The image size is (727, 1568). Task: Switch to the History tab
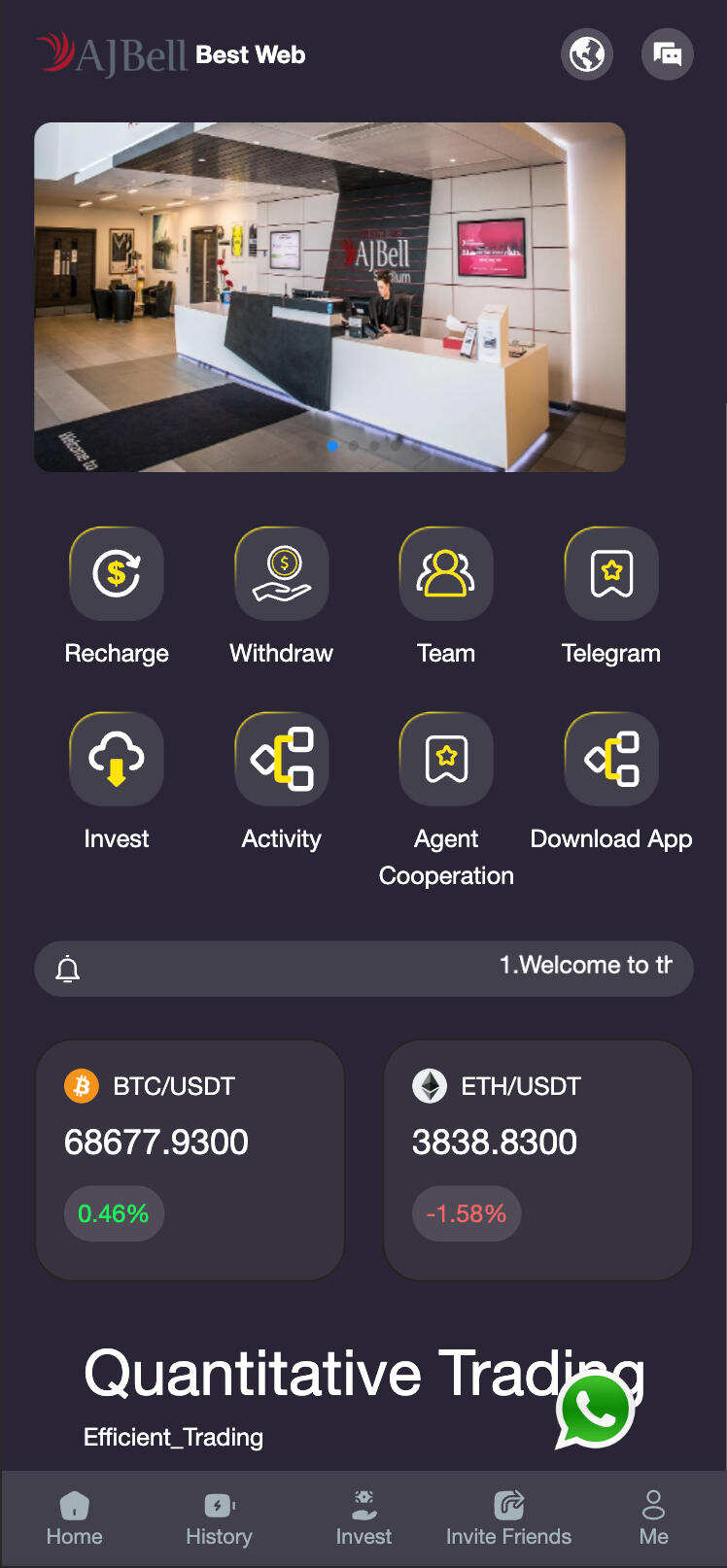(x=219, y=1519)
